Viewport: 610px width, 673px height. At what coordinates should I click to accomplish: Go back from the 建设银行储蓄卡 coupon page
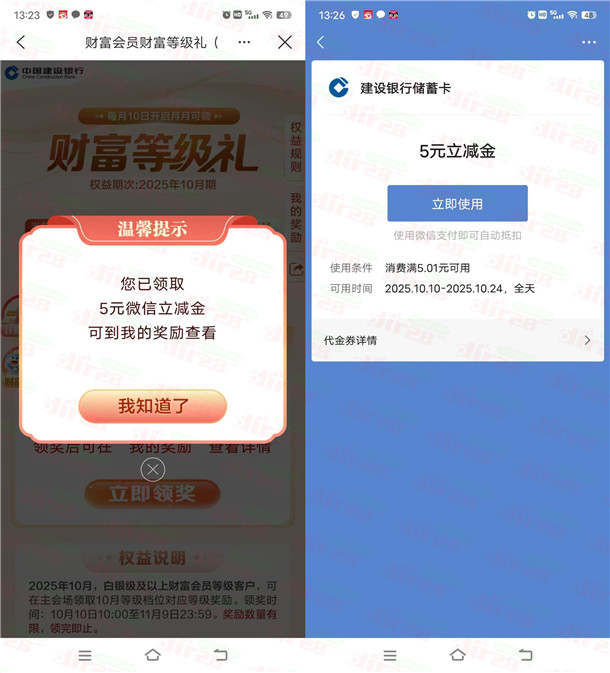tap(321, 42)
